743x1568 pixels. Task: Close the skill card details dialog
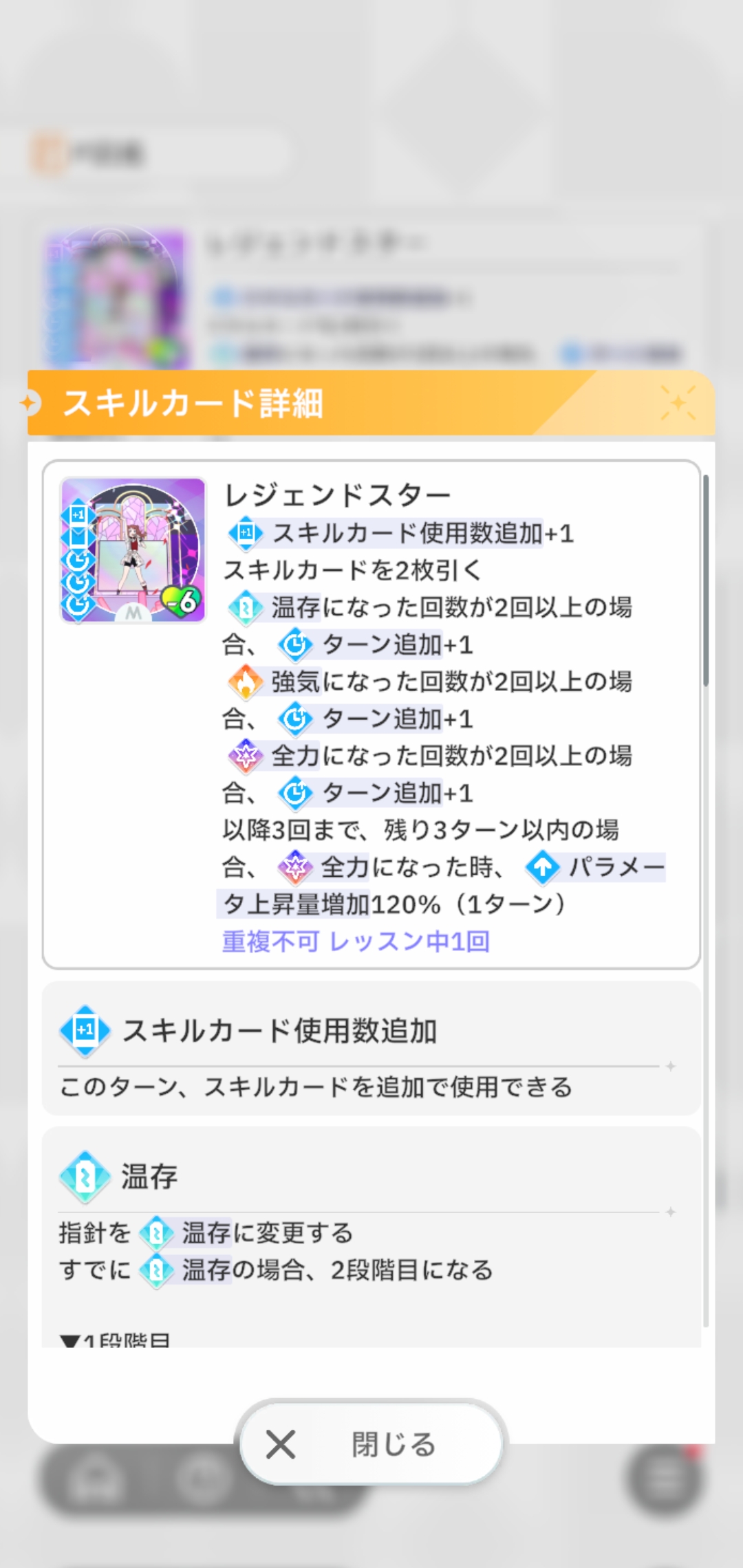tap(371, 1444)
